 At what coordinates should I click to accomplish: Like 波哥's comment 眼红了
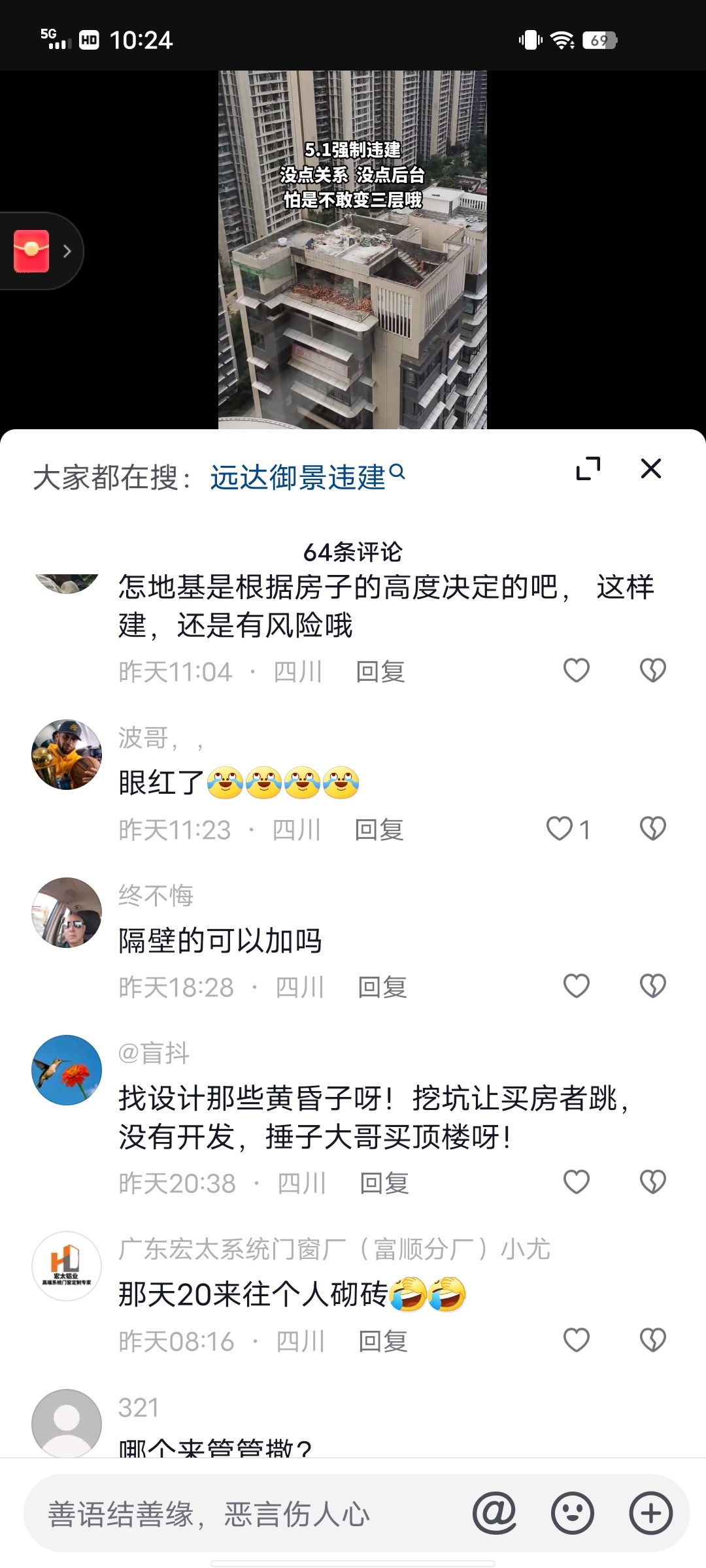[560, 828]
